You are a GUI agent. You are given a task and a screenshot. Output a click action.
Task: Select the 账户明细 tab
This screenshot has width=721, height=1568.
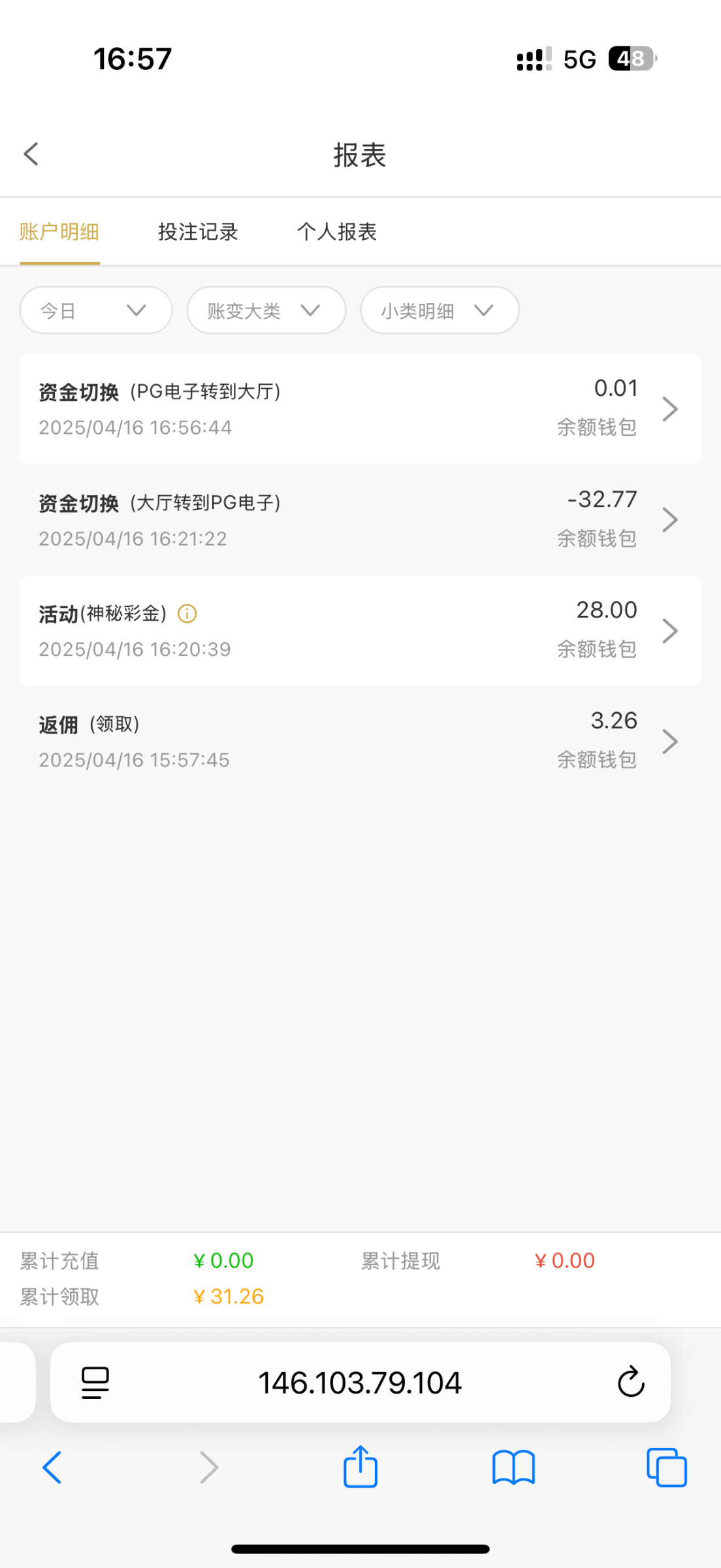[x=59, y=232]
